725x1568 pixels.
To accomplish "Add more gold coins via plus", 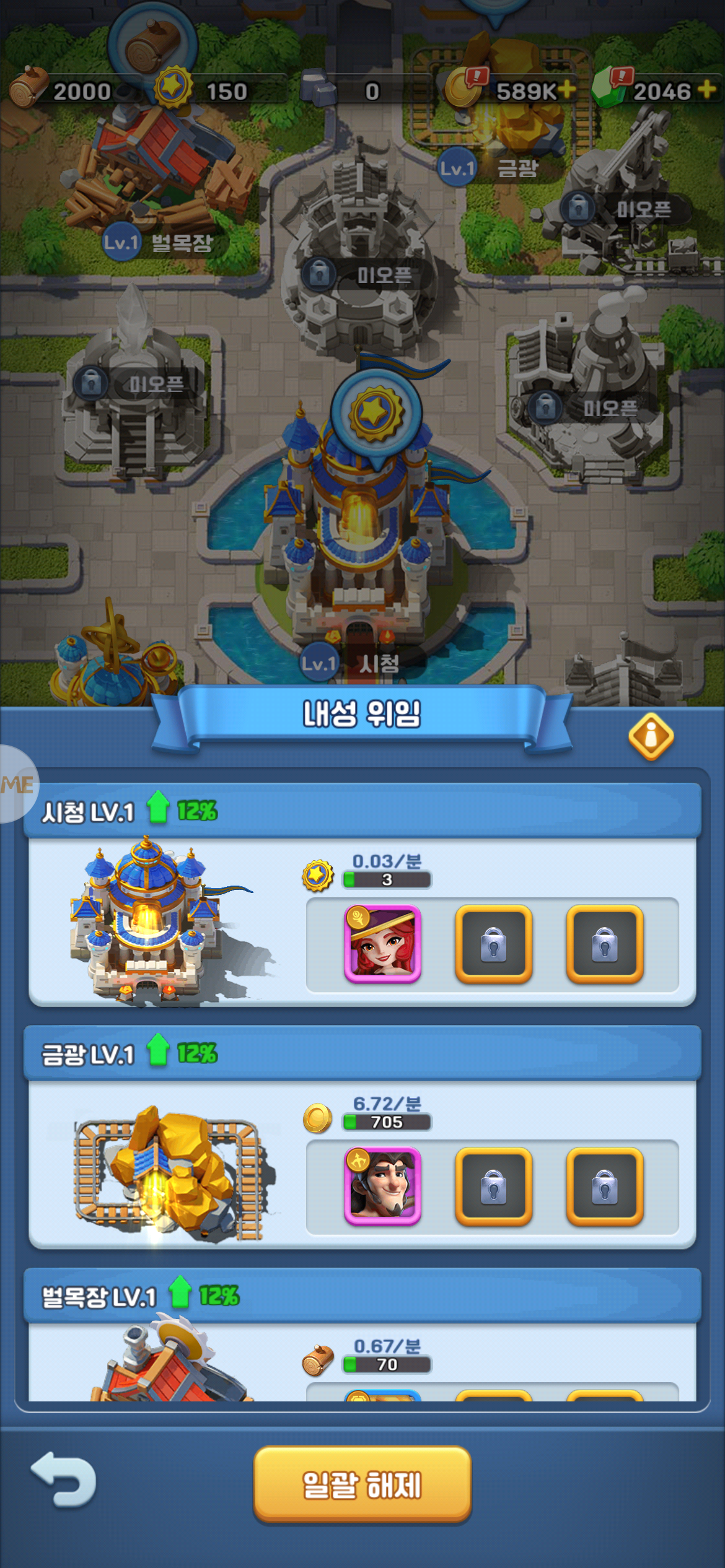I will (566, 90).
